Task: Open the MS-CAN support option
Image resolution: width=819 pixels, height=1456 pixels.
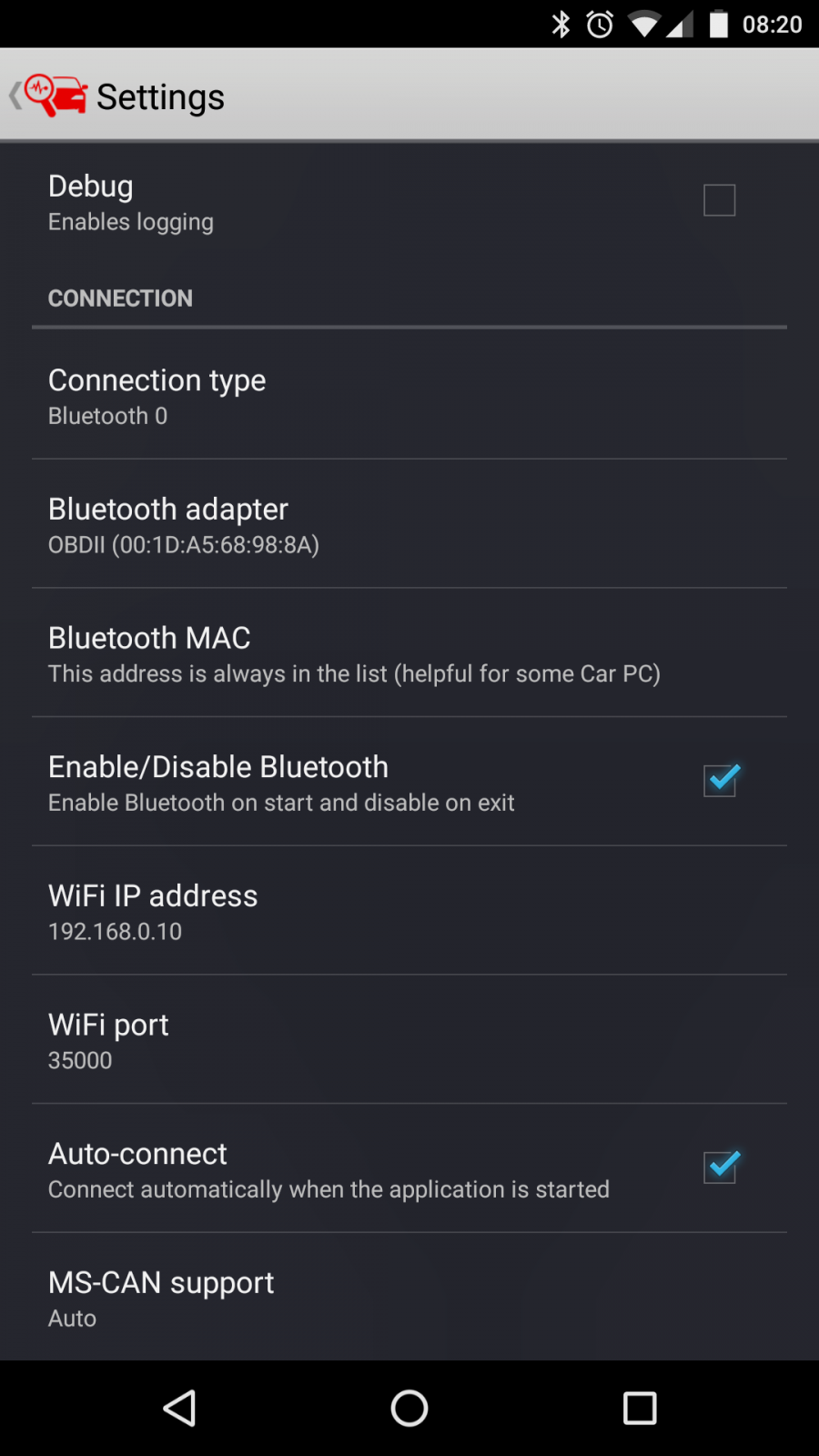Action: (x=409, y=1298)
